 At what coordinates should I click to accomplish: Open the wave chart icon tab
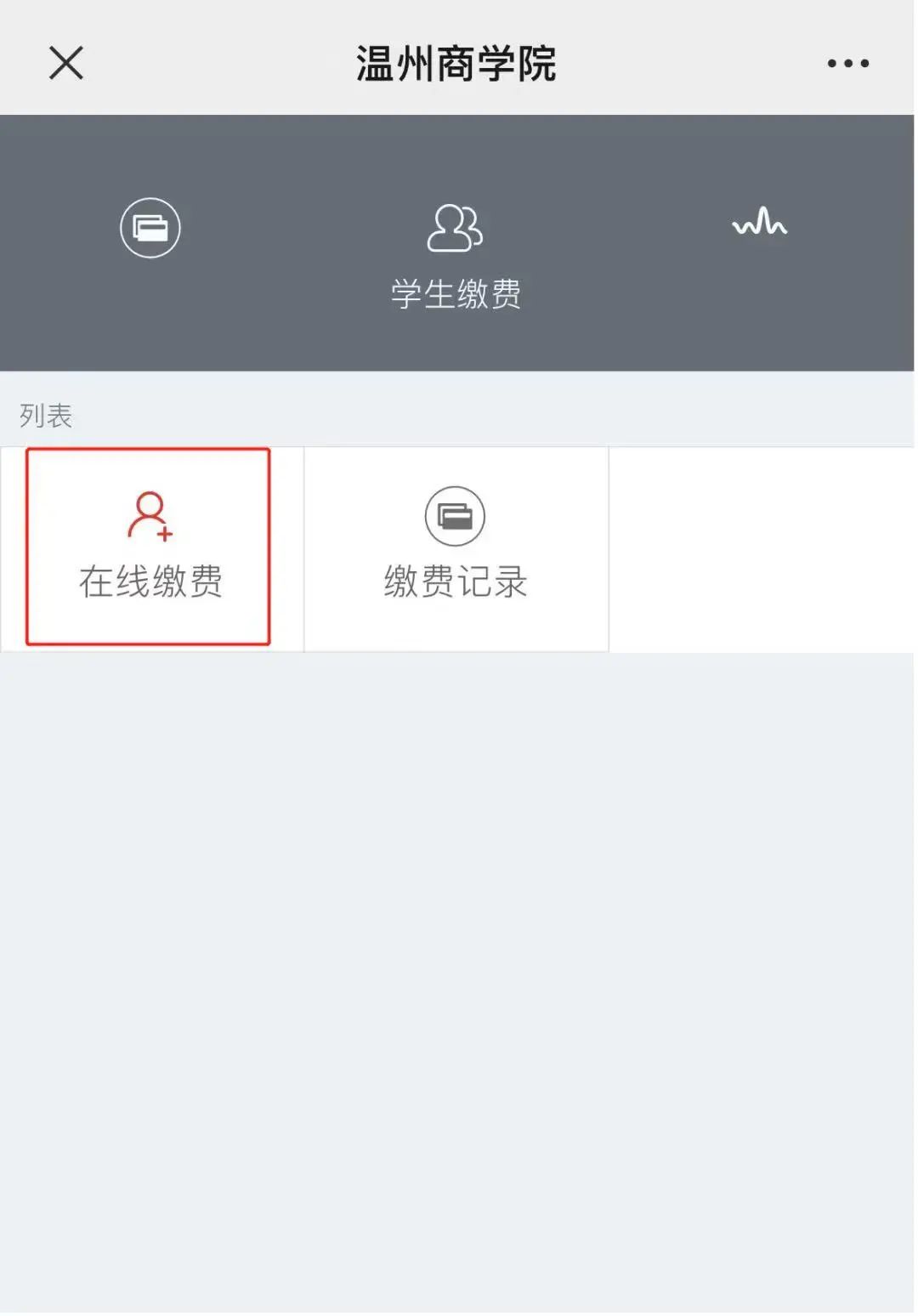point(759,224)
